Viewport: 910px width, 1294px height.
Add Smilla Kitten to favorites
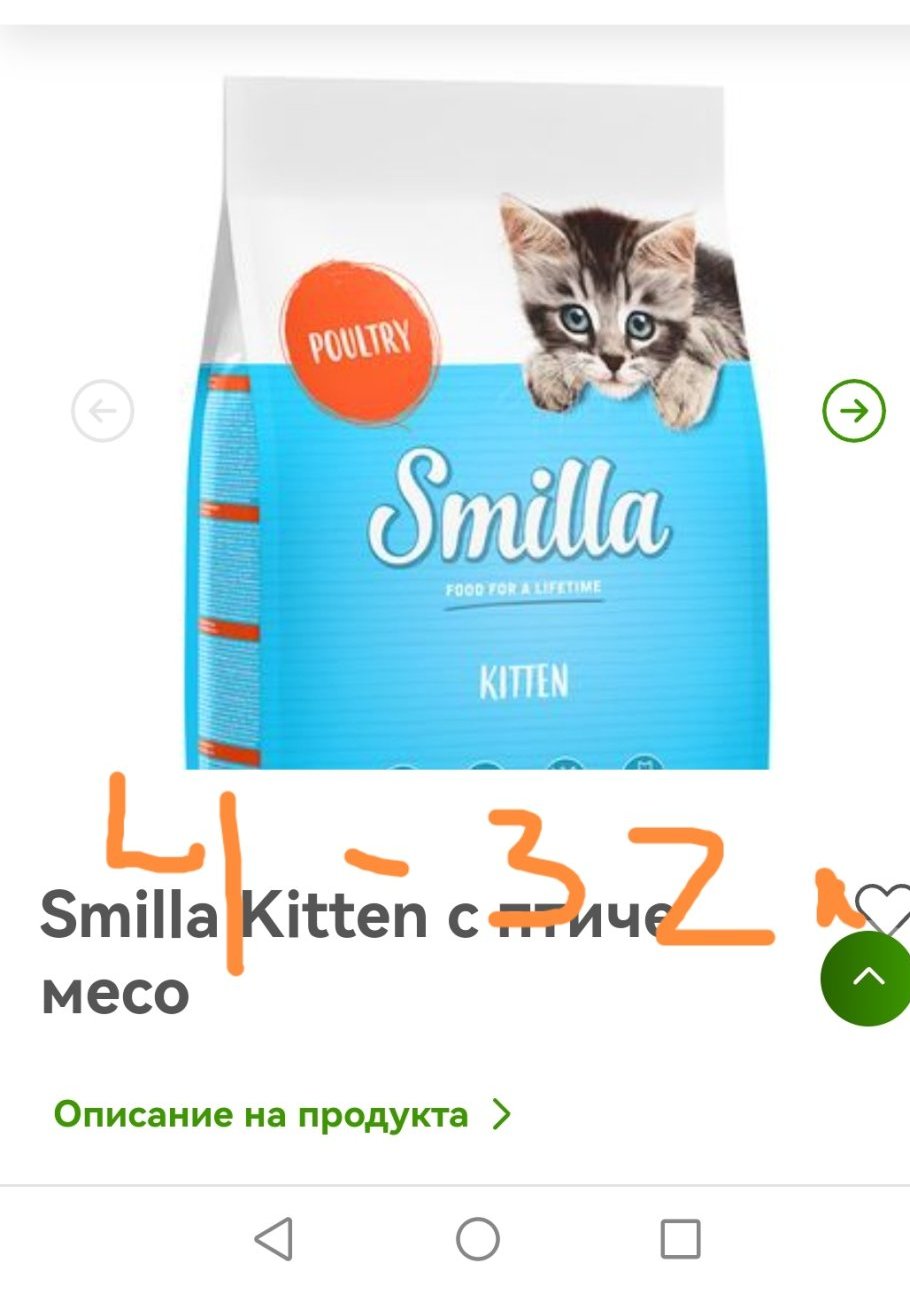coord(887,905)
